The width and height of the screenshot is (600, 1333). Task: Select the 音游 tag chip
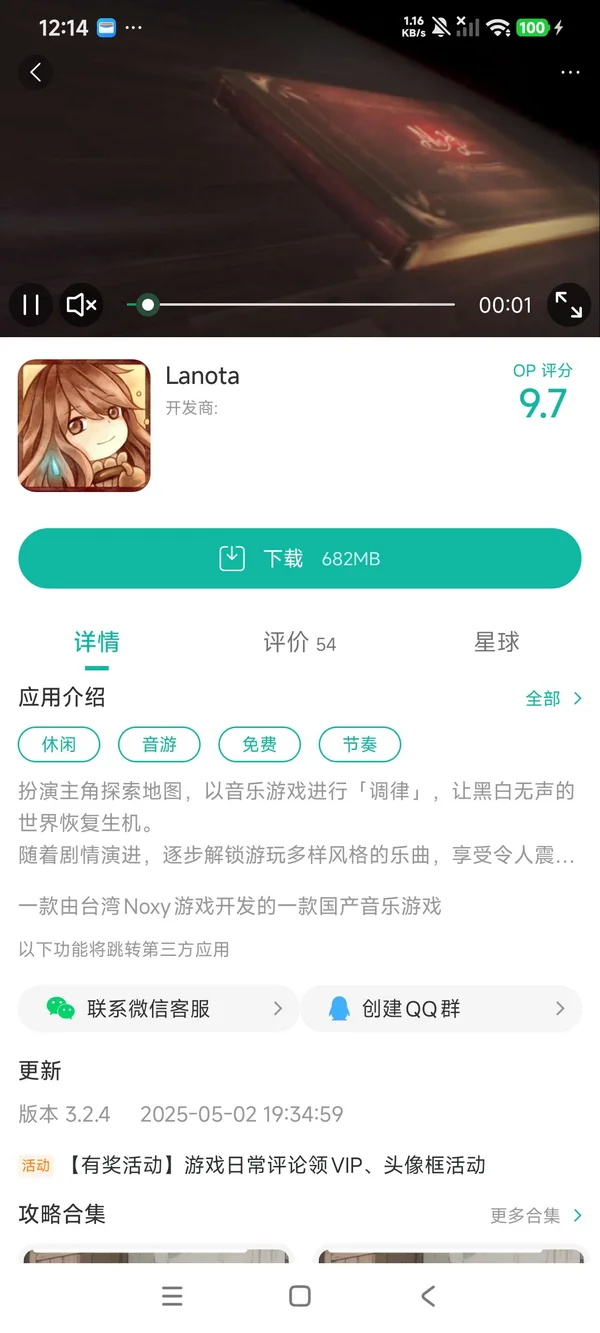click(159, 744)
